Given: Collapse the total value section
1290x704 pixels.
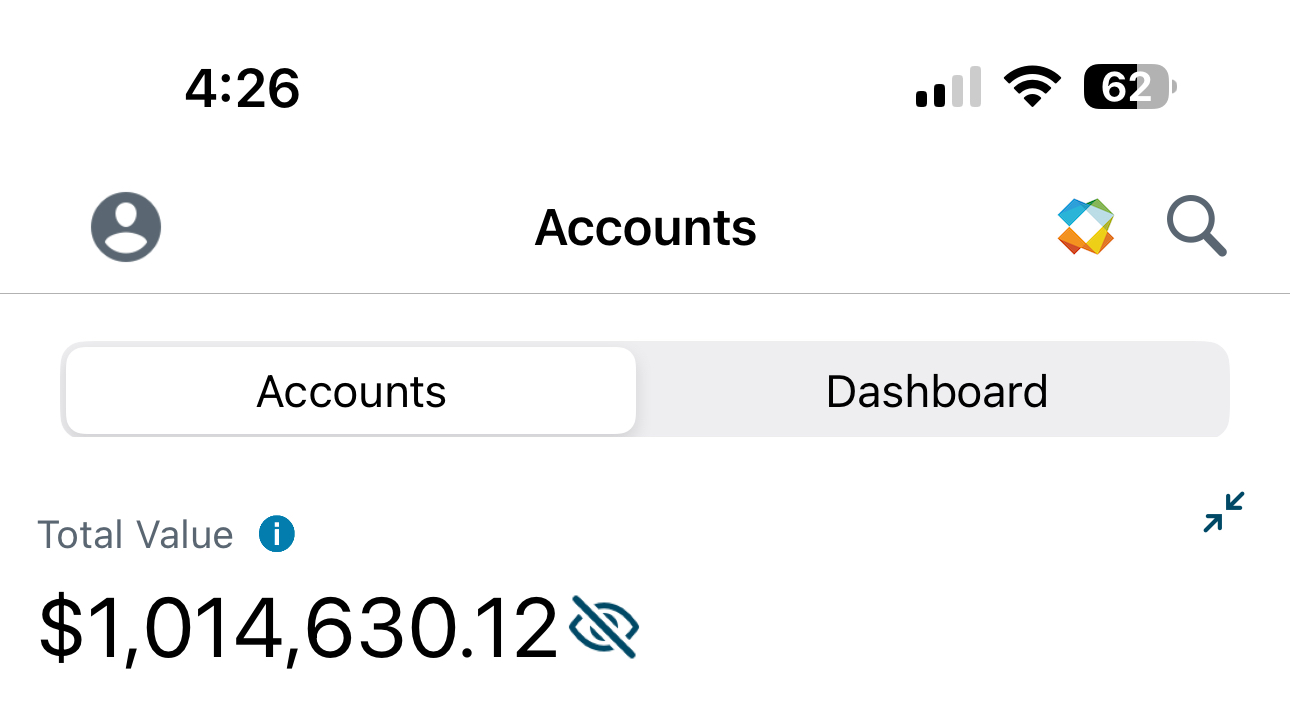Looking at the screenshot, I should pyautogui.click(x=1223, y=512).
